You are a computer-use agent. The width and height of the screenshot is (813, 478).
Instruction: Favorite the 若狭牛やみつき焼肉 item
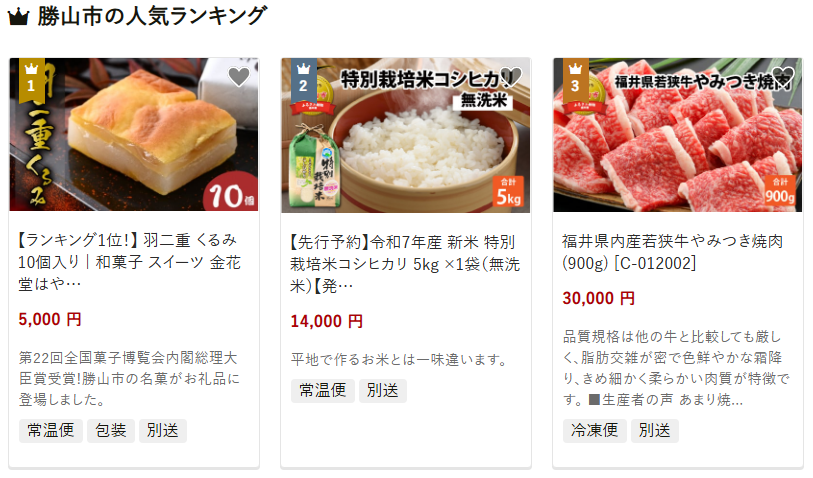(x=783, y=77)
